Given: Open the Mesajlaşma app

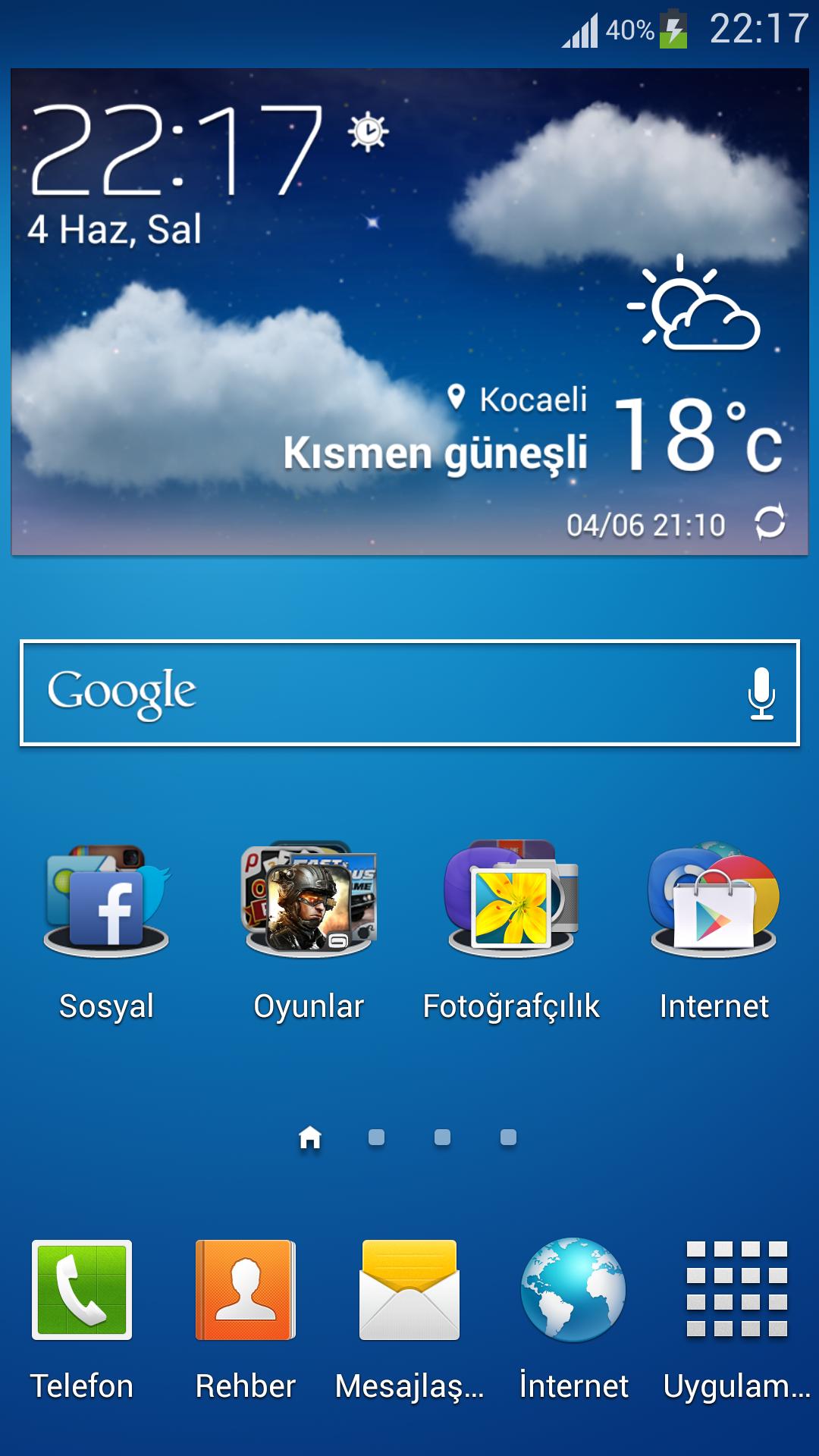Looking at the screenshot, I should 409,1290.
